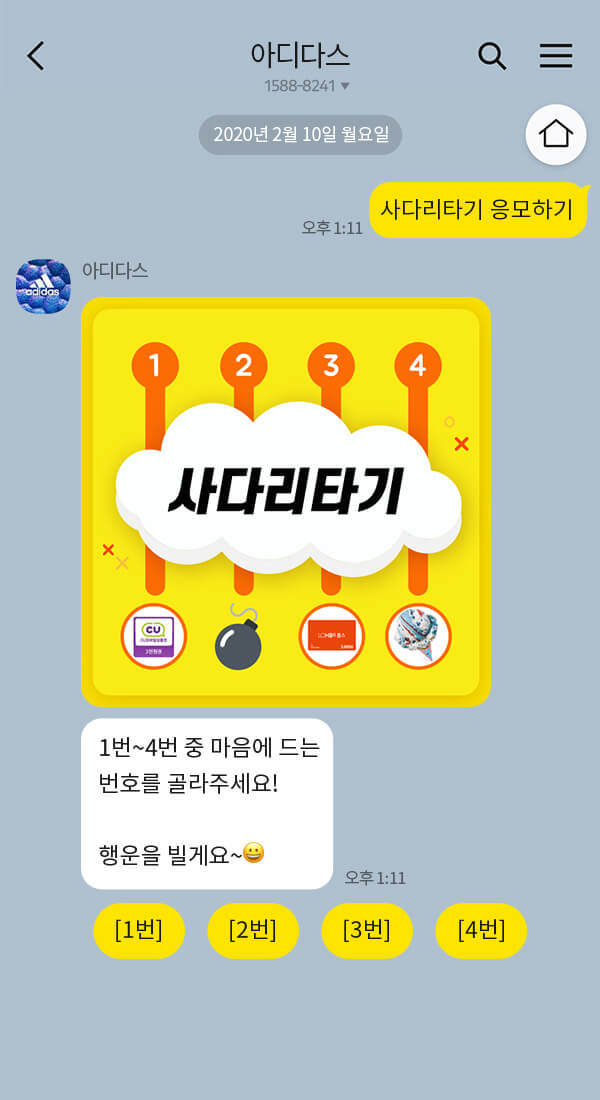Screen dimensions: 600x1100
Task: Answer with the [4번] button
Action: point(481,930)
